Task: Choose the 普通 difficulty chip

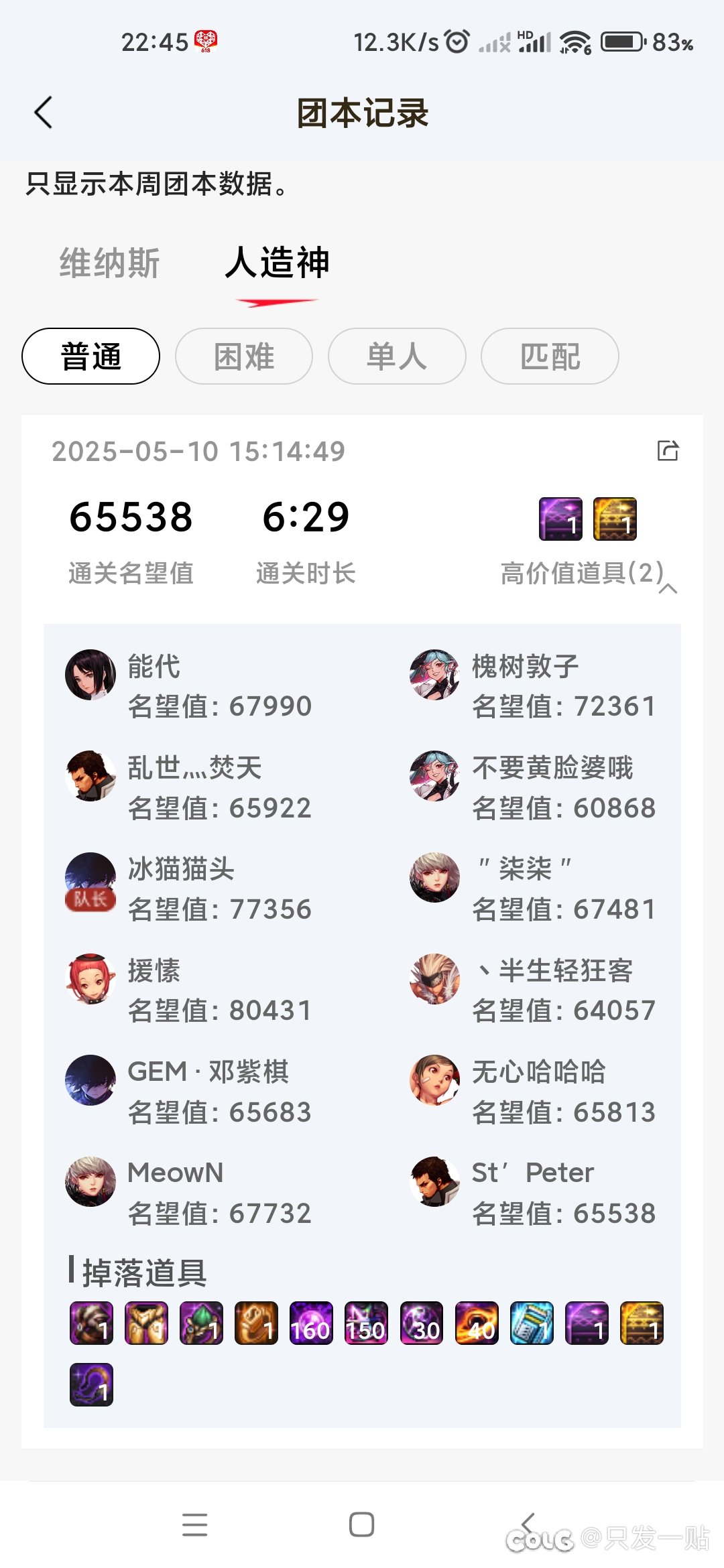Action: pyautogui.click(x=91, y=356)
